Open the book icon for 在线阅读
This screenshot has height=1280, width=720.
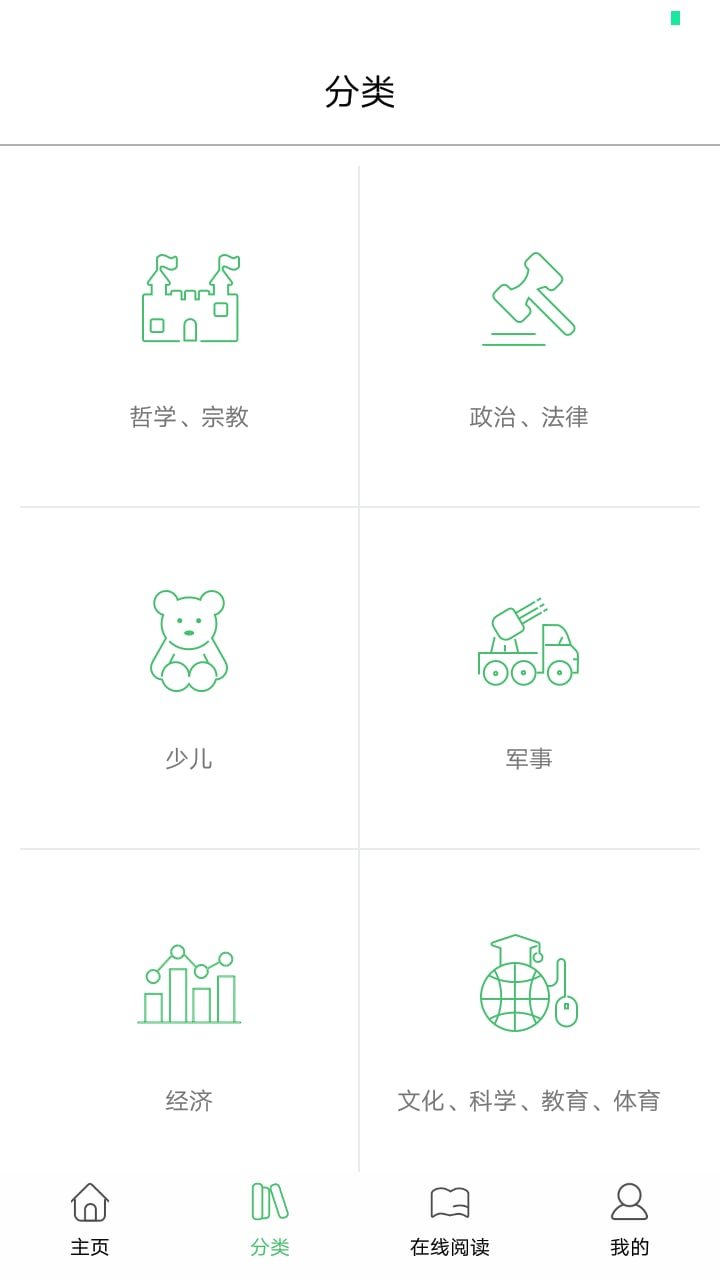pyautogui.click(x=450, y=1202)
